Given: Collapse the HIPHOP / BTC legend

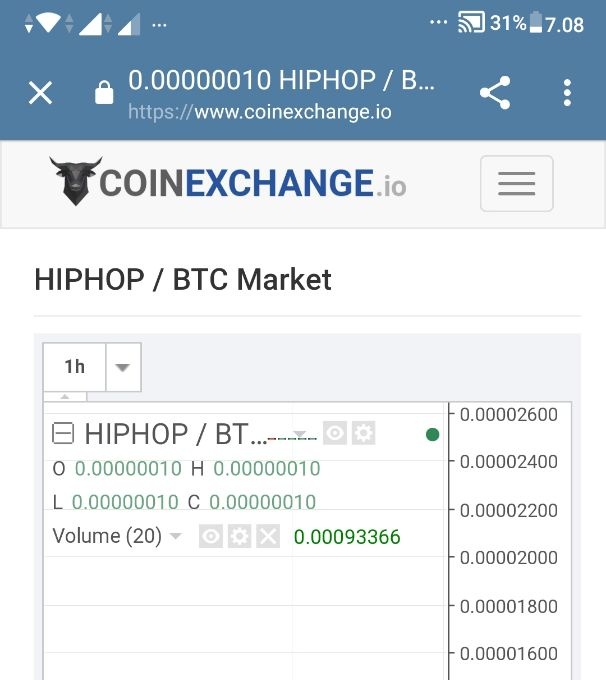Looking at the screenshot, I should coord(63,434).
